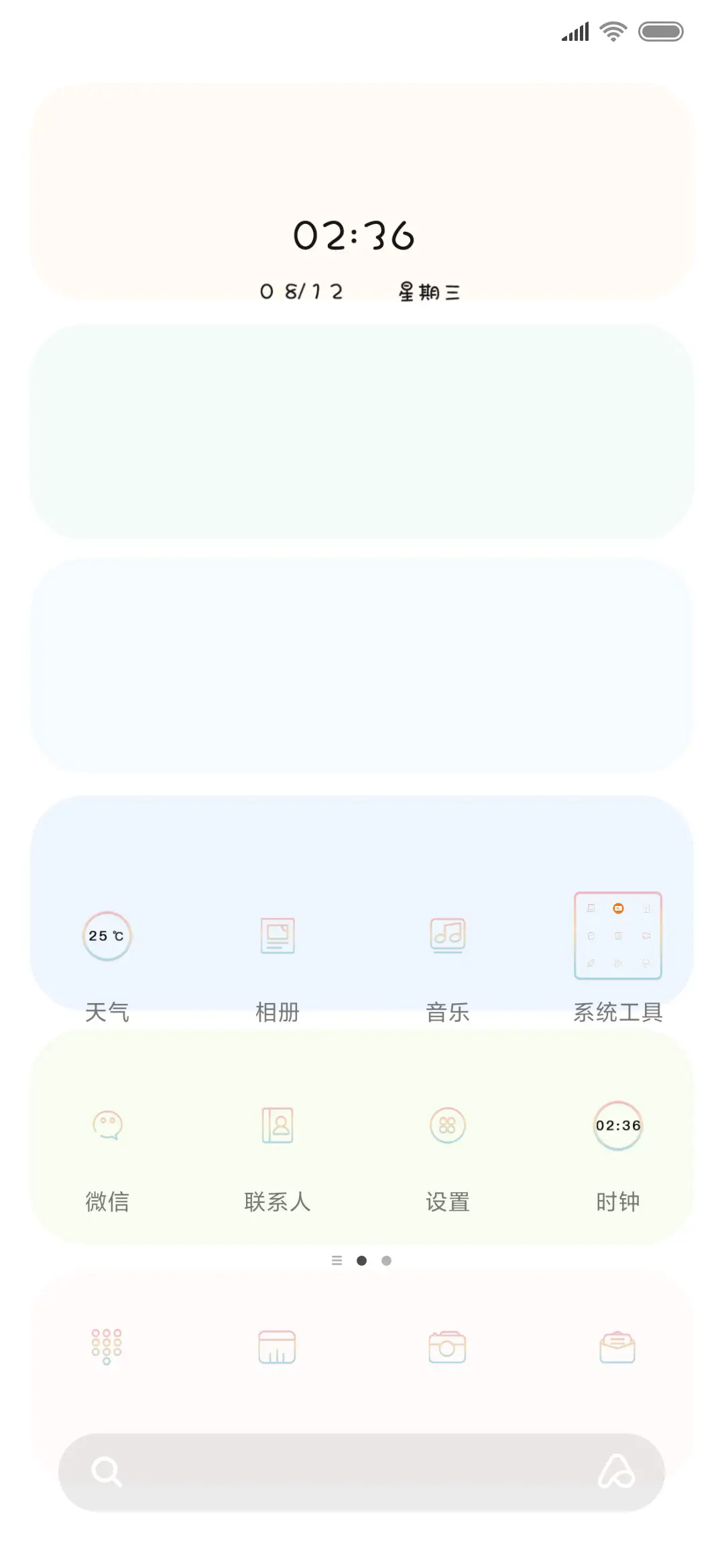Open the 时钟 clock app showing 02:36

618,1125
